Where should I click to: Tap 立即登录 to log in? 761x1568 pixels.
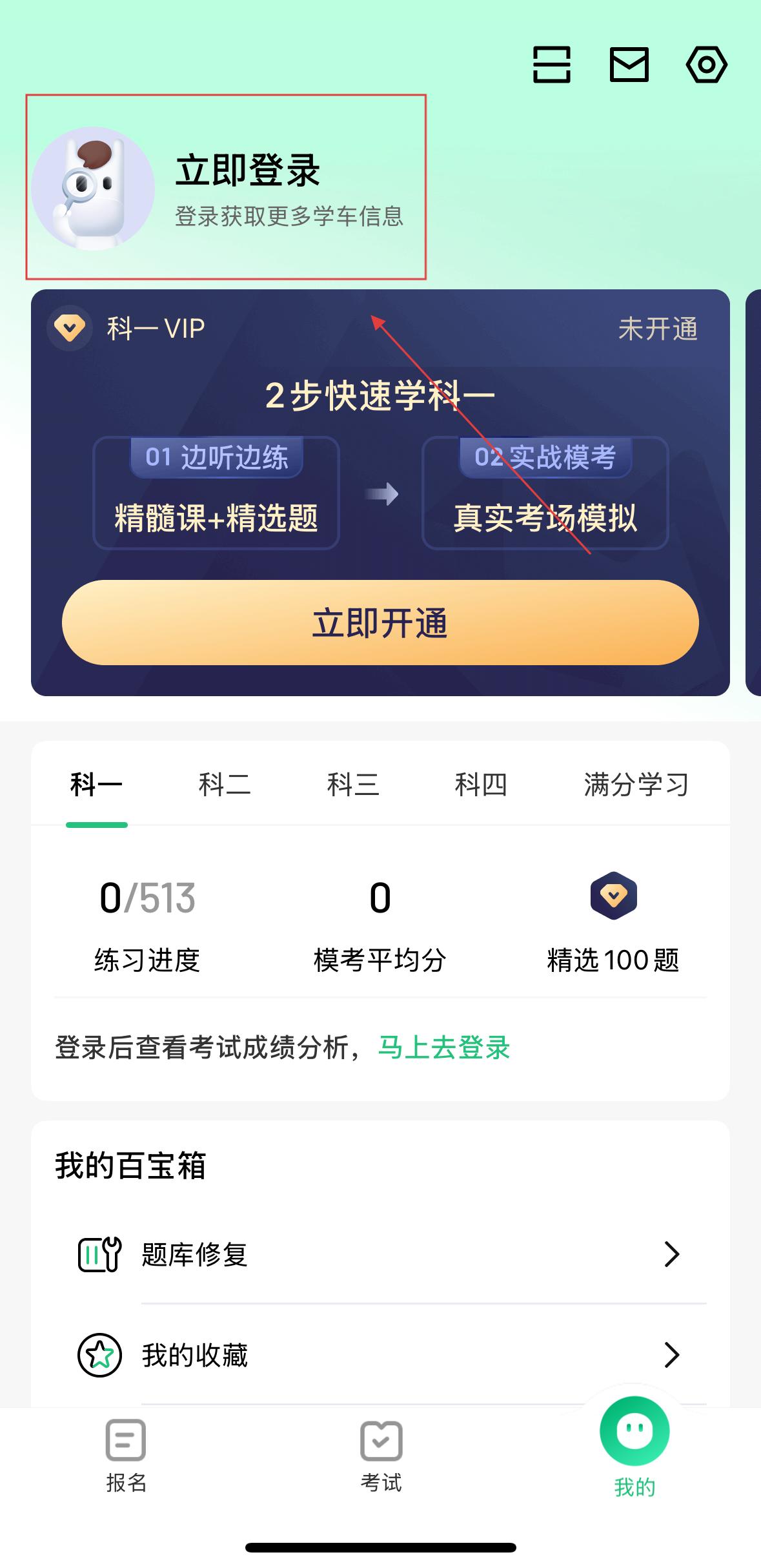(x=248, y=171)
